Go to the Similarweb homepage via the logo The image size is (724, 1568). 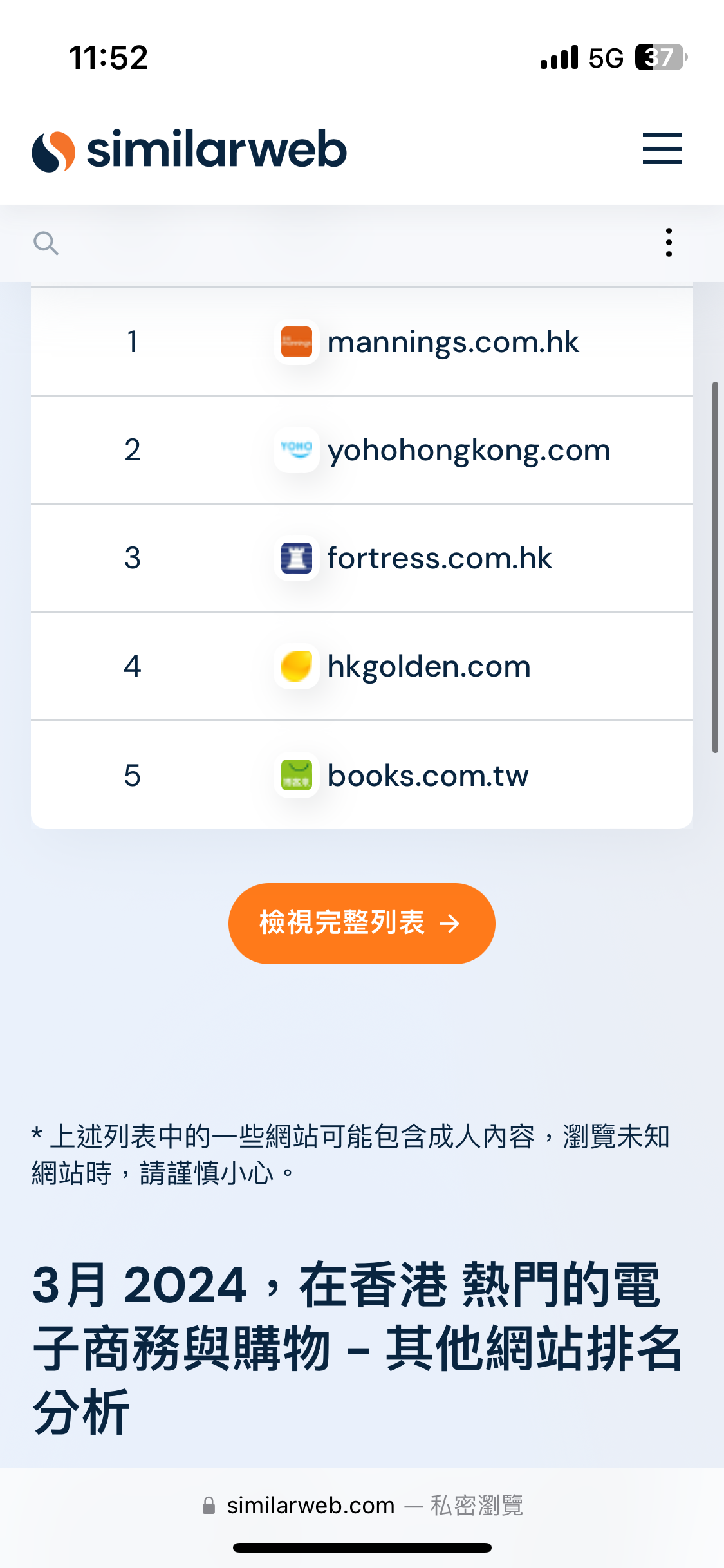coord(189,150)
